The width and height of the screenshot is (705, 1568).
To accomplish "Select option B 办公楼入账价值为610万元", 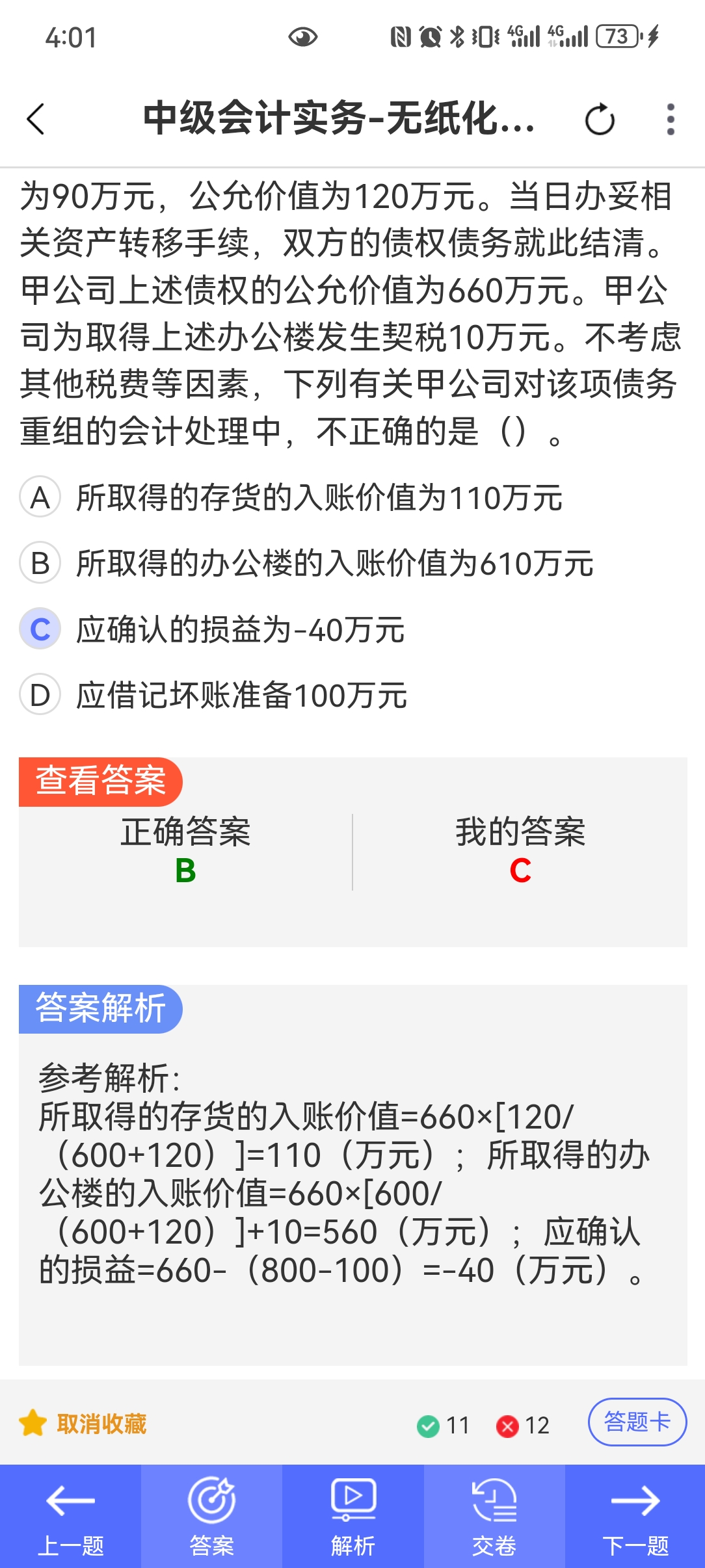I will [x=307, y=563].
